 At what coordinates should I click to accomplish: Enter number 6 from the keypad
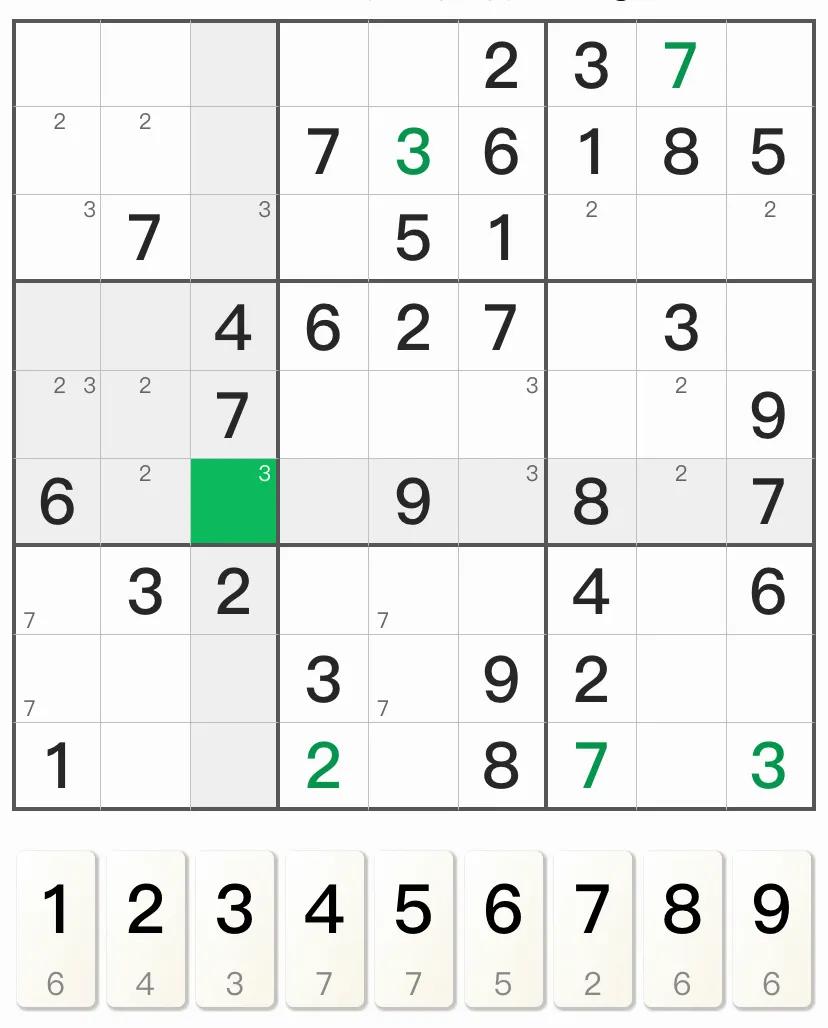503,928
